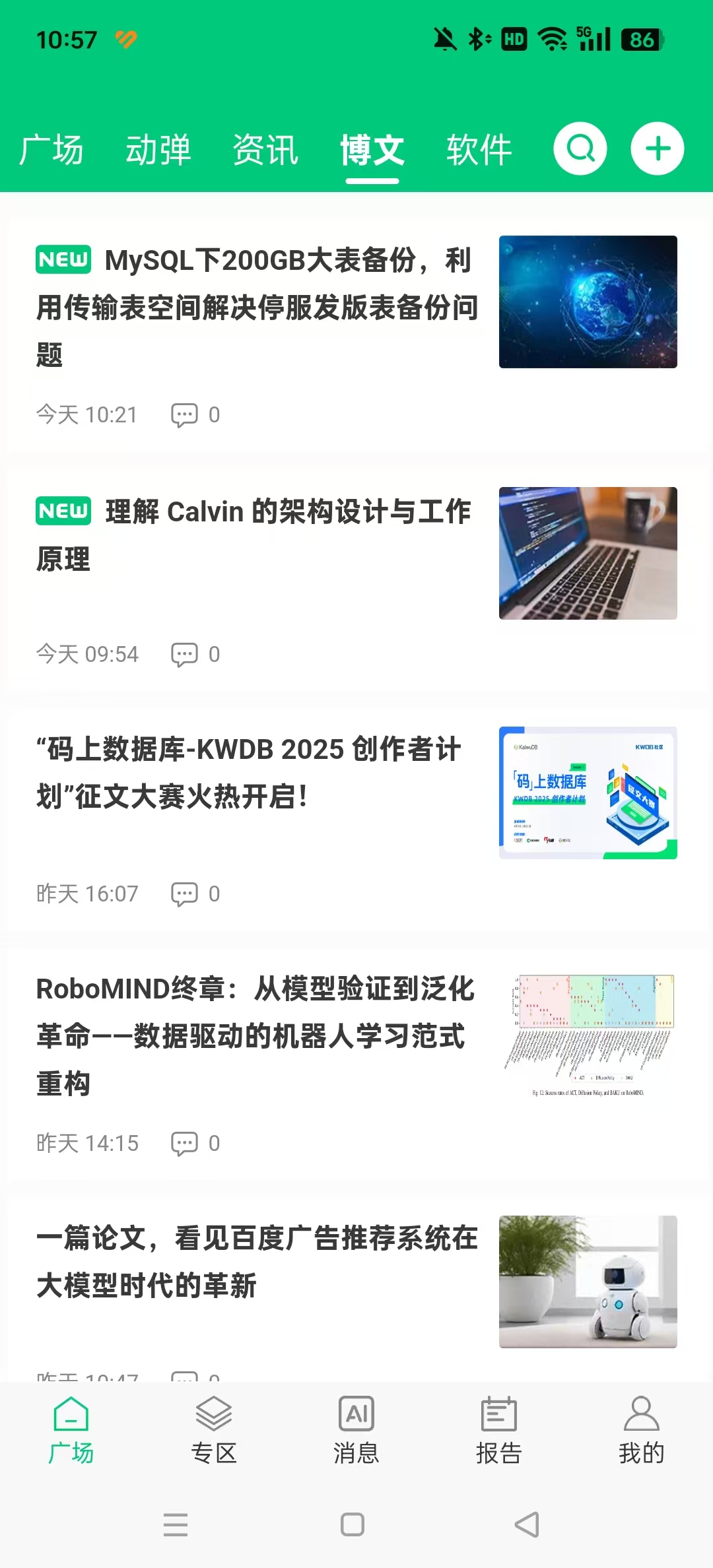Open 消息 in bottom navigation

click(x=356, y=1429)
